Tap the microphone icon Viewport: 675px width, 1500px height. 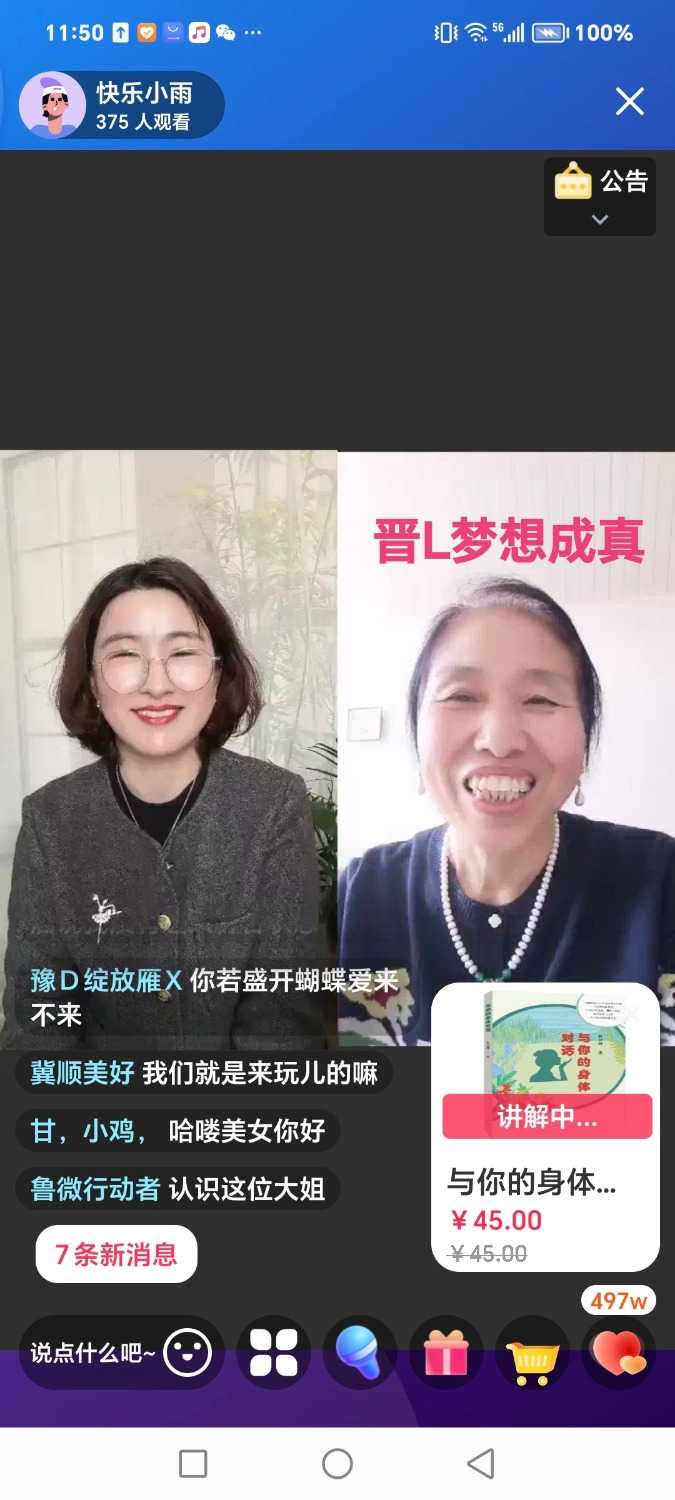pos(360,1353)
